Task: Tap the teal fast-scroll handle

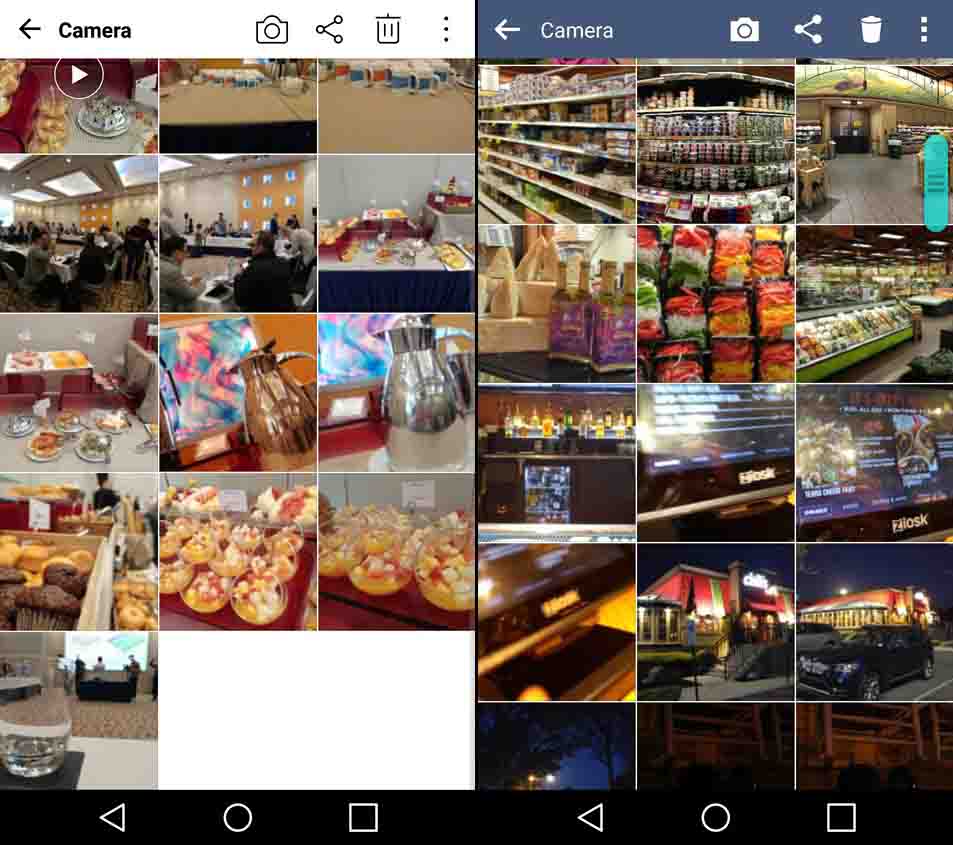Action: click(935, 182)
